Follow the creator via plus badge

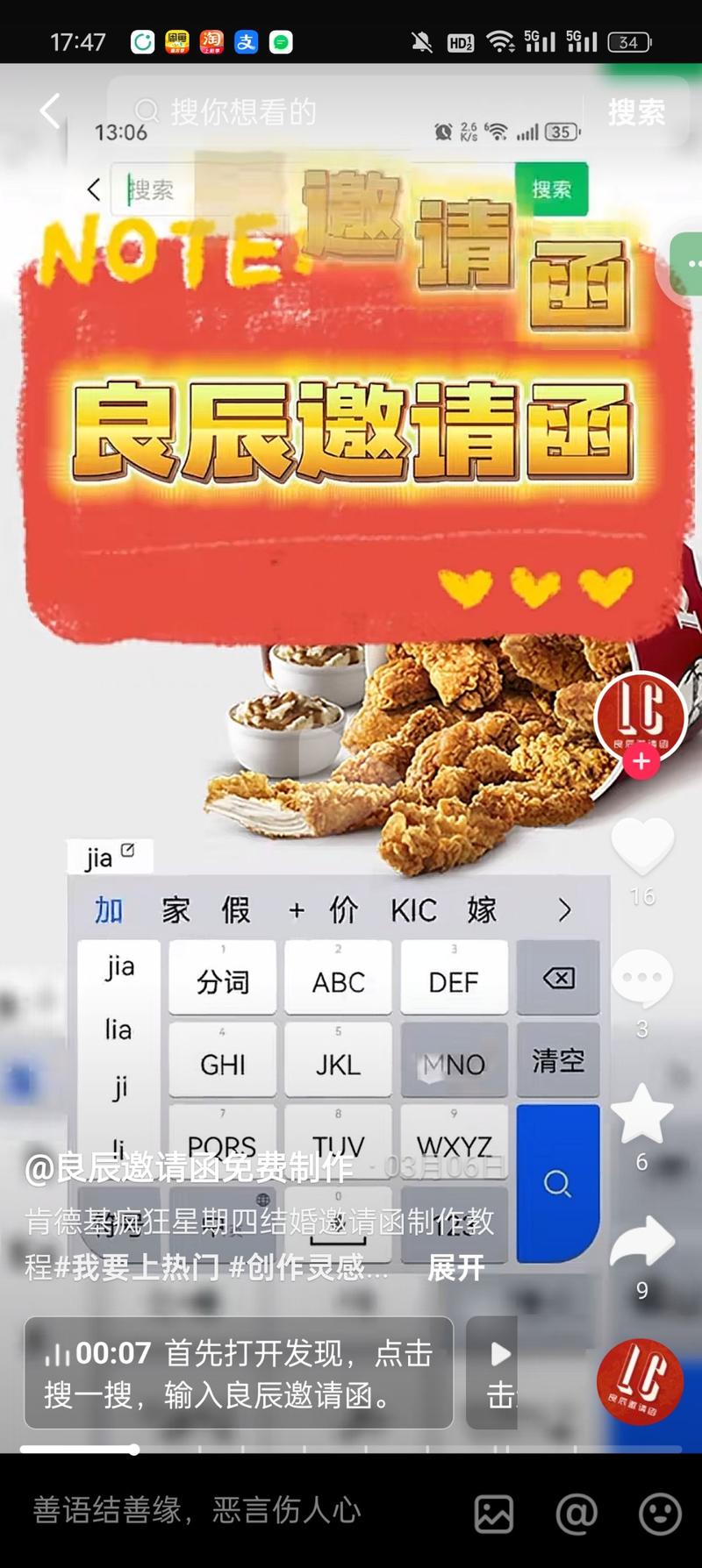(x=641, y=762)
